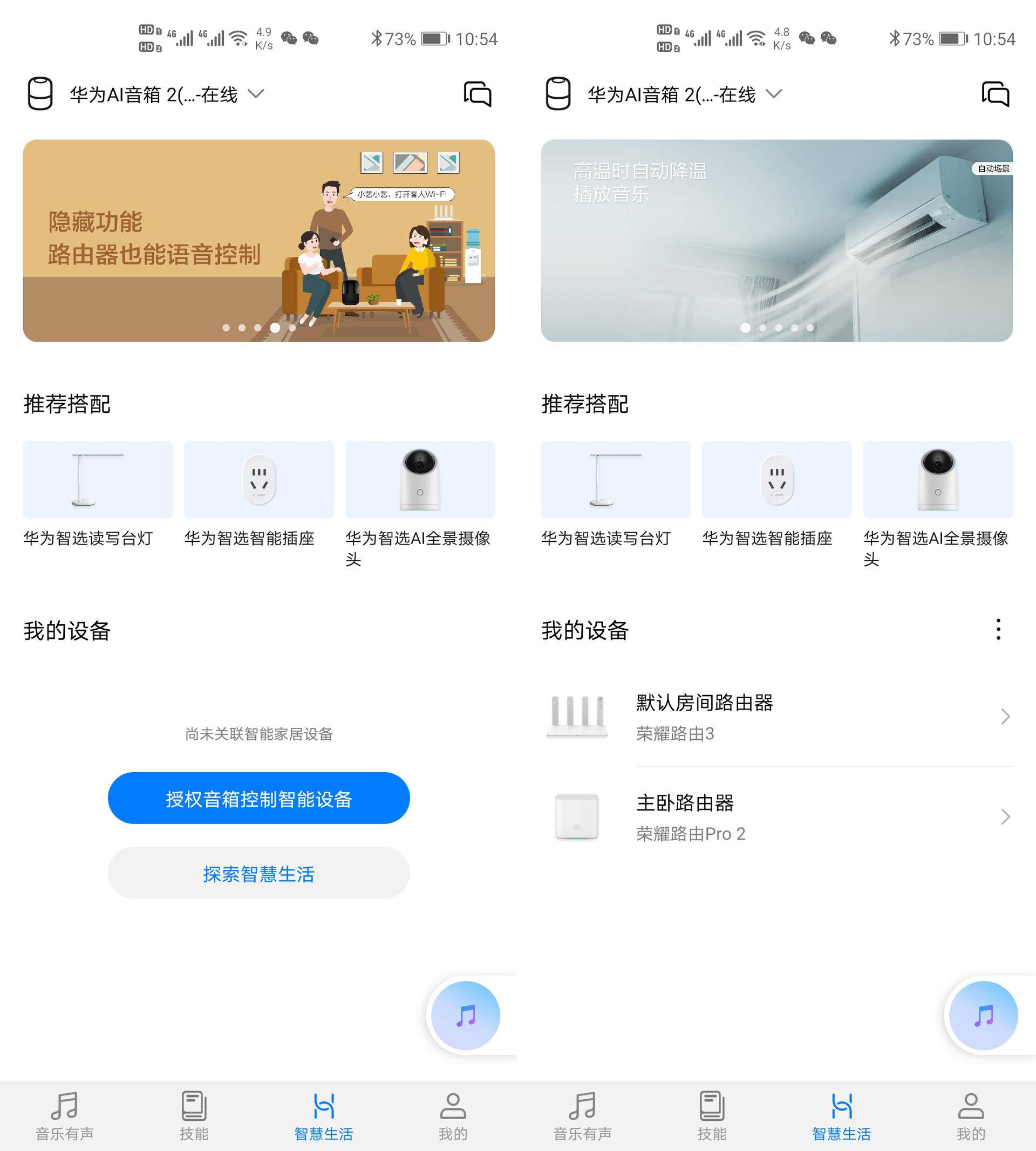
Task: Open the 高温时自动降温 播放音乐 banner
Action: [x=776, y=240]
